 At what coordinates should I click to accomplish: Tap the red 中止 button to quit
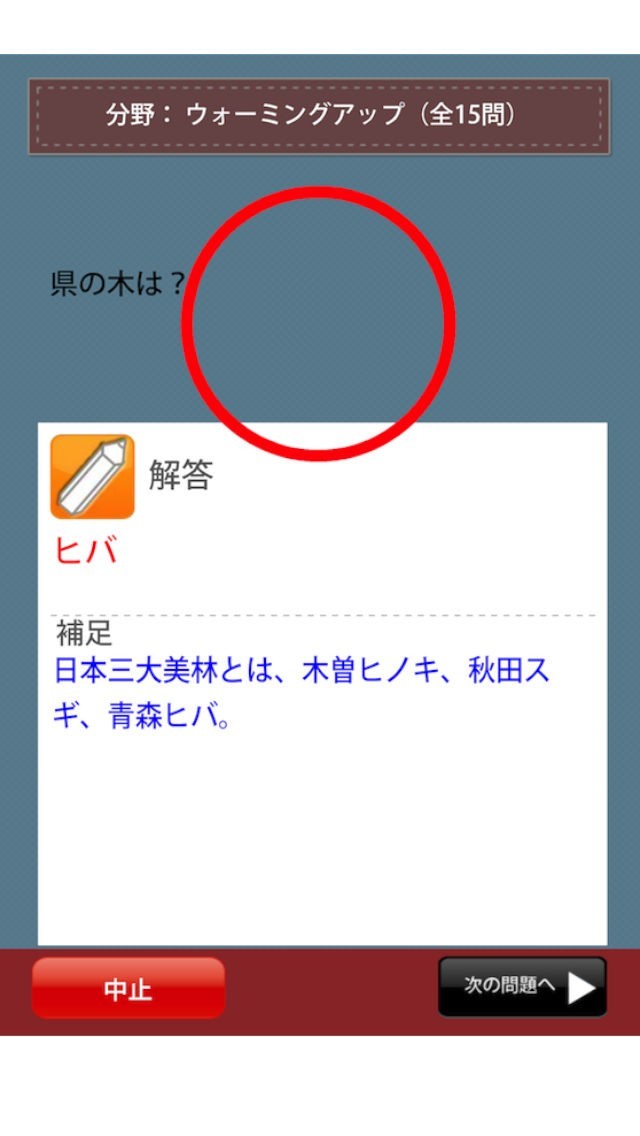point(128,988)
